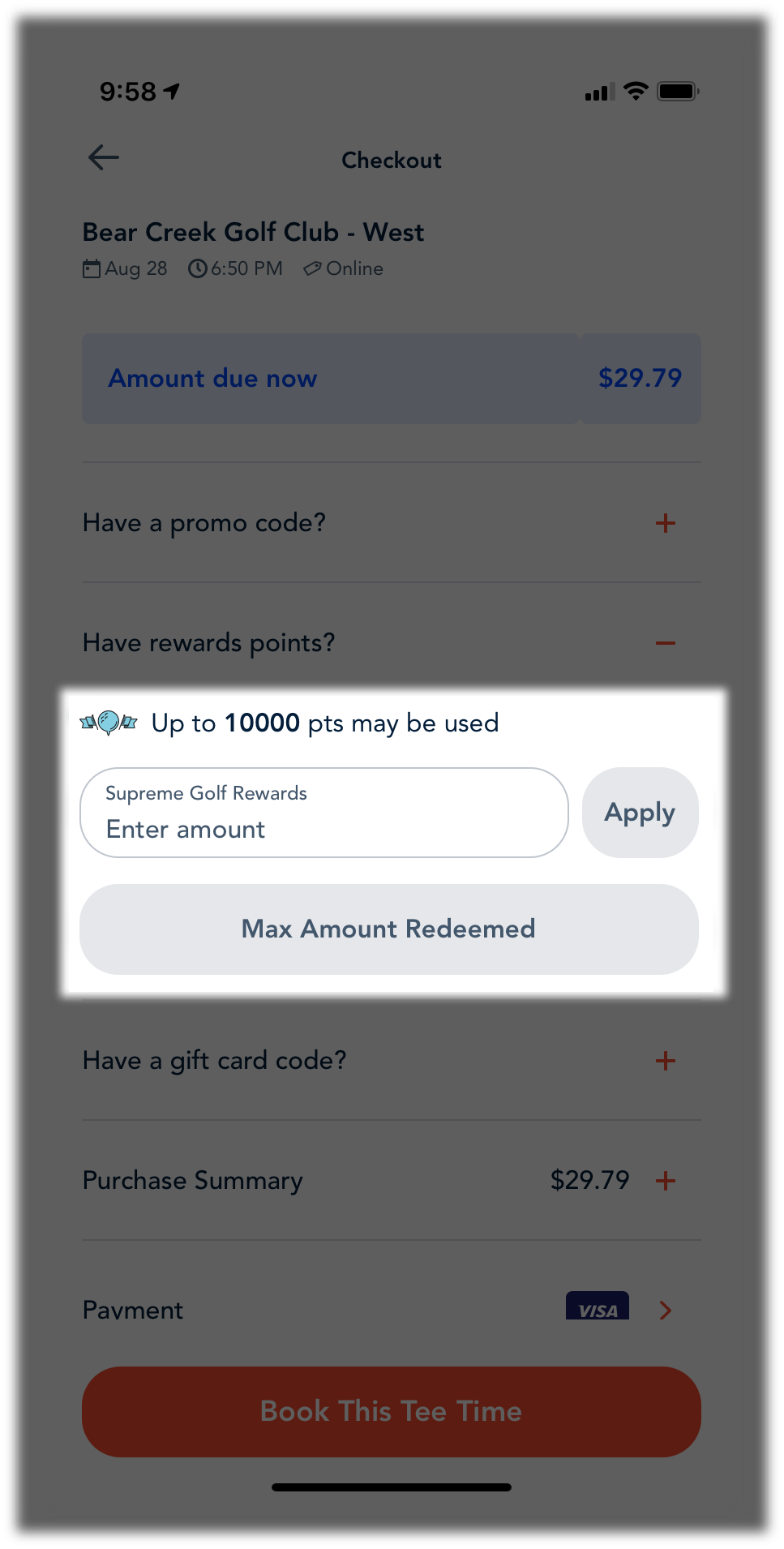The height and width of the screenshot is (1549, 784).
Task: Expand the Purchase Summary
Action: point(665,1181)
